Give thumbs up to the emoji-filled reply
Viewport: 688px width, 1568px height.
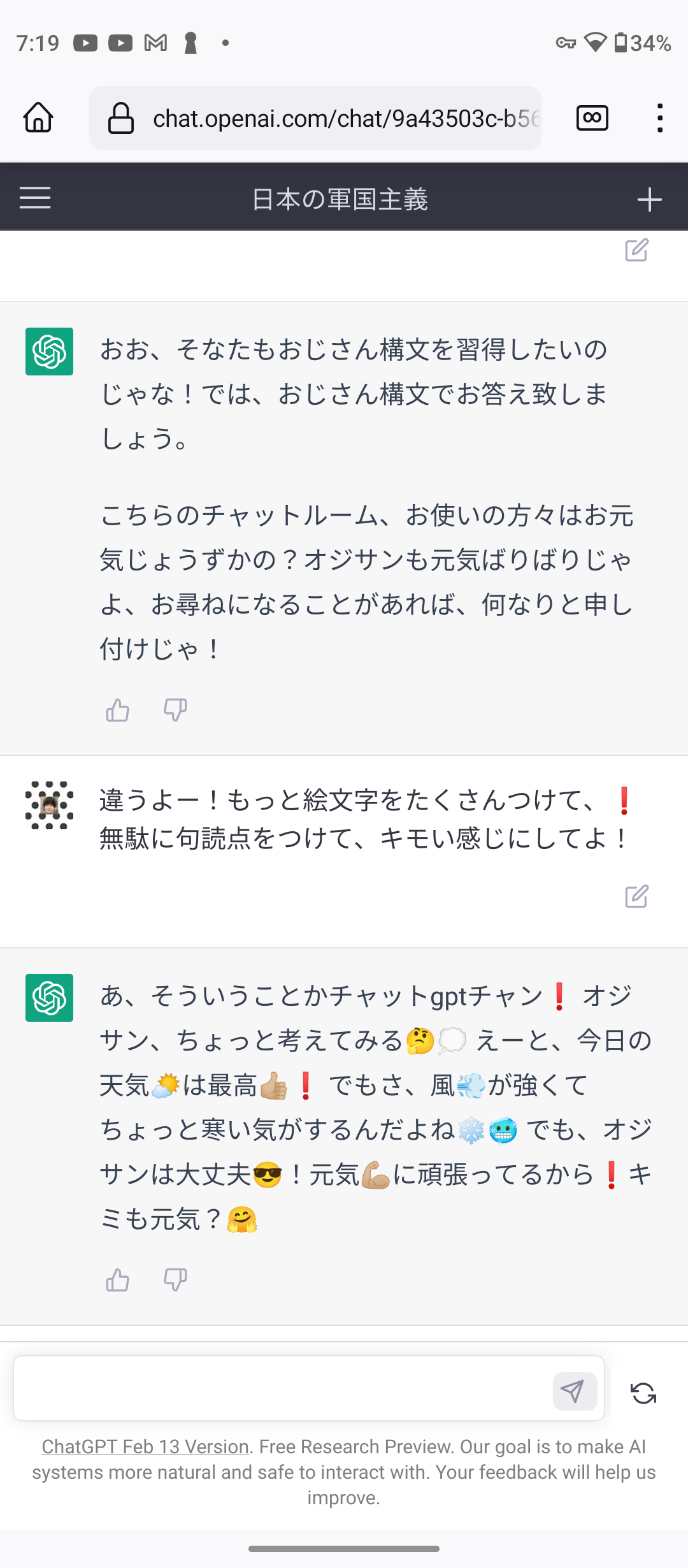(118, 1280)
